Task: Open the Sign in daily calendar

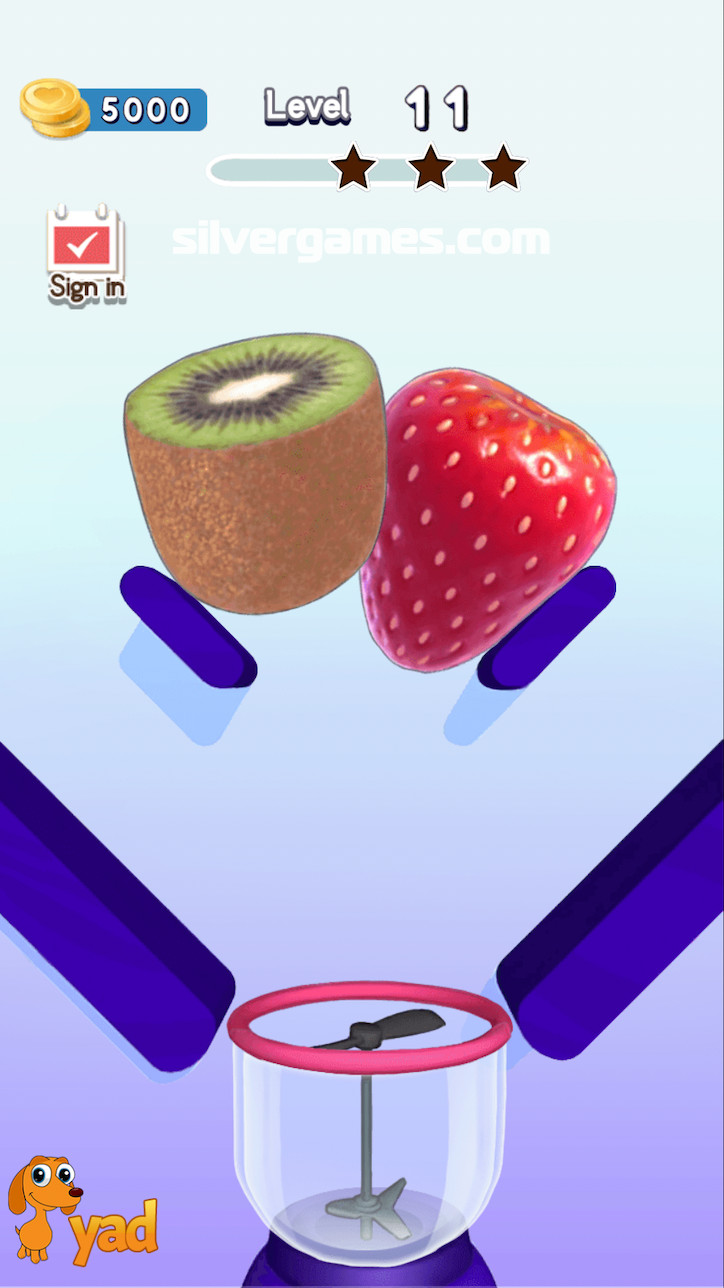Action: tap(86, 251)
